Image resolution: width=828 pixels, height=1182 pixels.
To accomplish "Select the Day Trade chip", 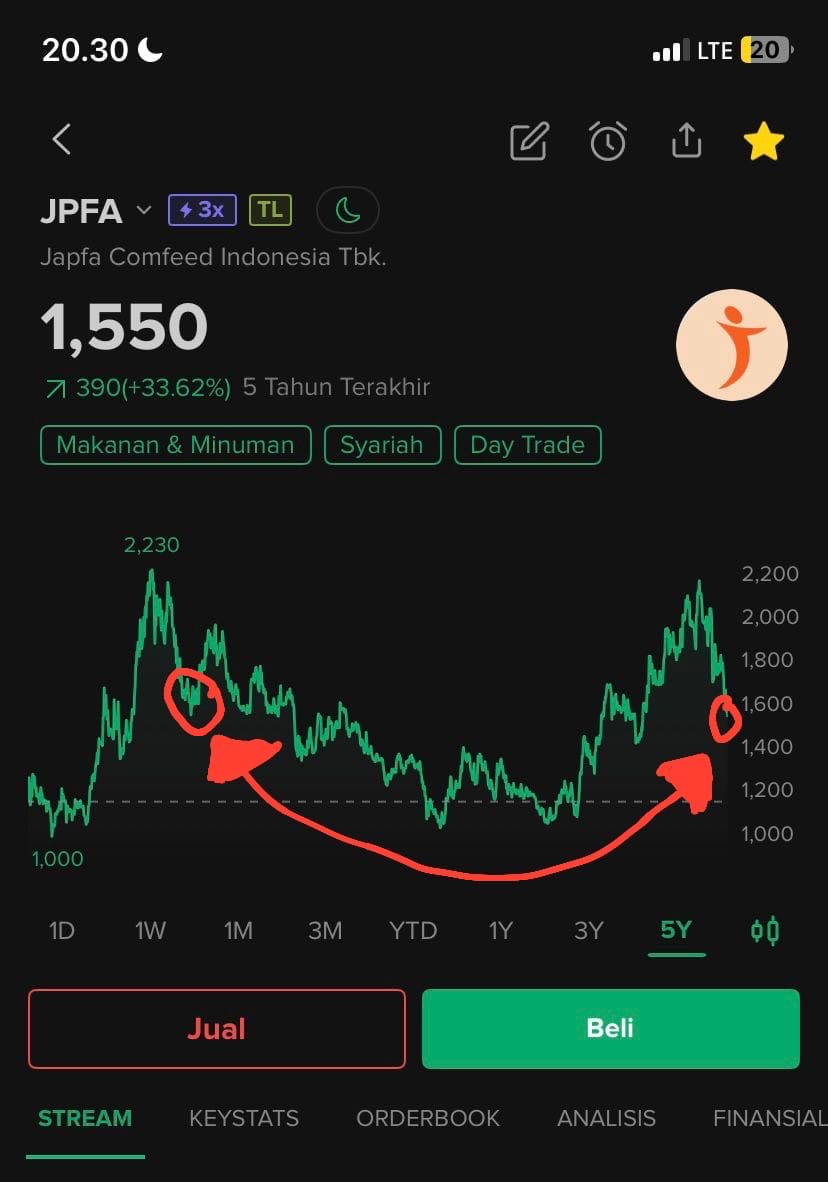I will [527, 445].
